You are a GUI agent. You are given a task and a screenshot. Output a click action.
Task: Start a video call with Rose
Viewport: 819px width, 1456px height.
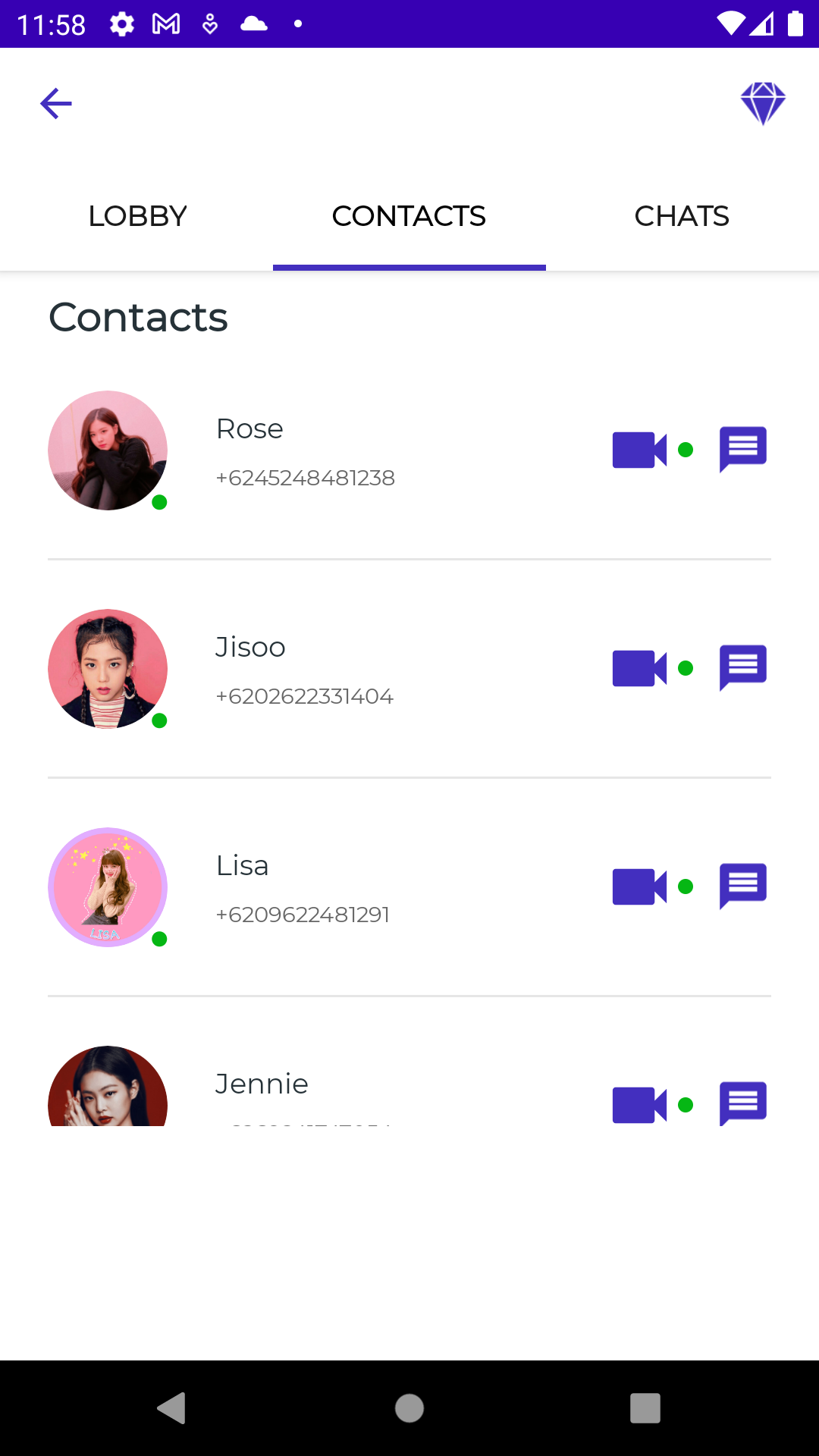click(639, 449)
